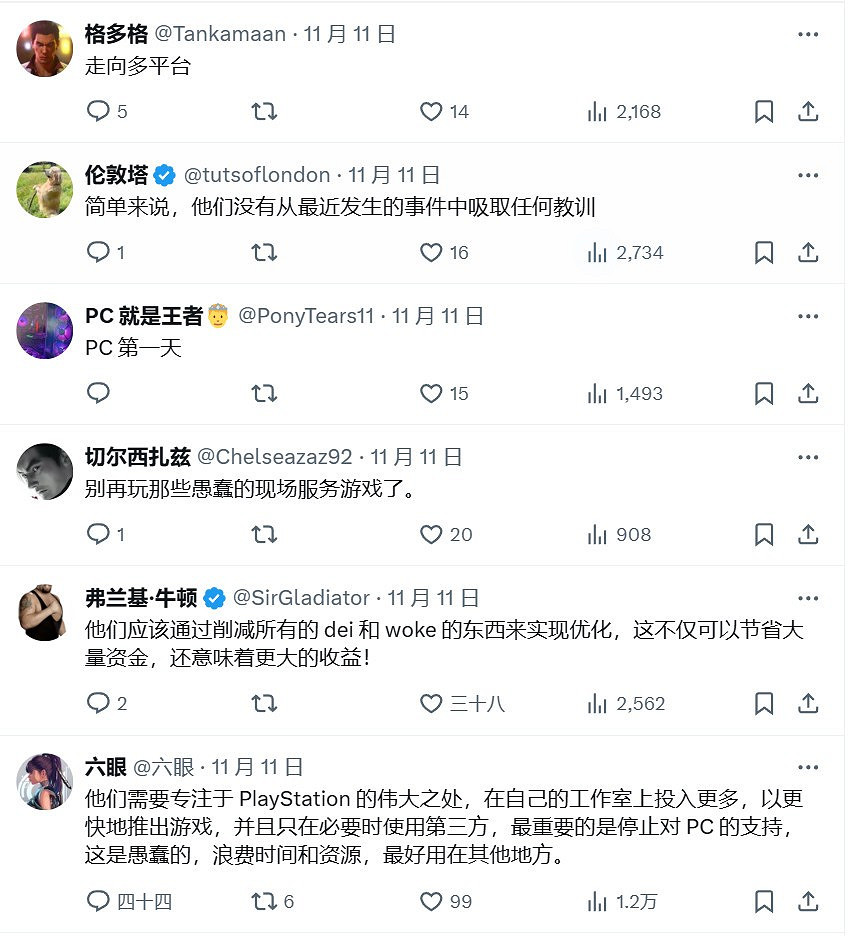Bookmark 伦敦塔's post
The height and width of the screenshot is (936, 868).
click(x=764, y=253)
